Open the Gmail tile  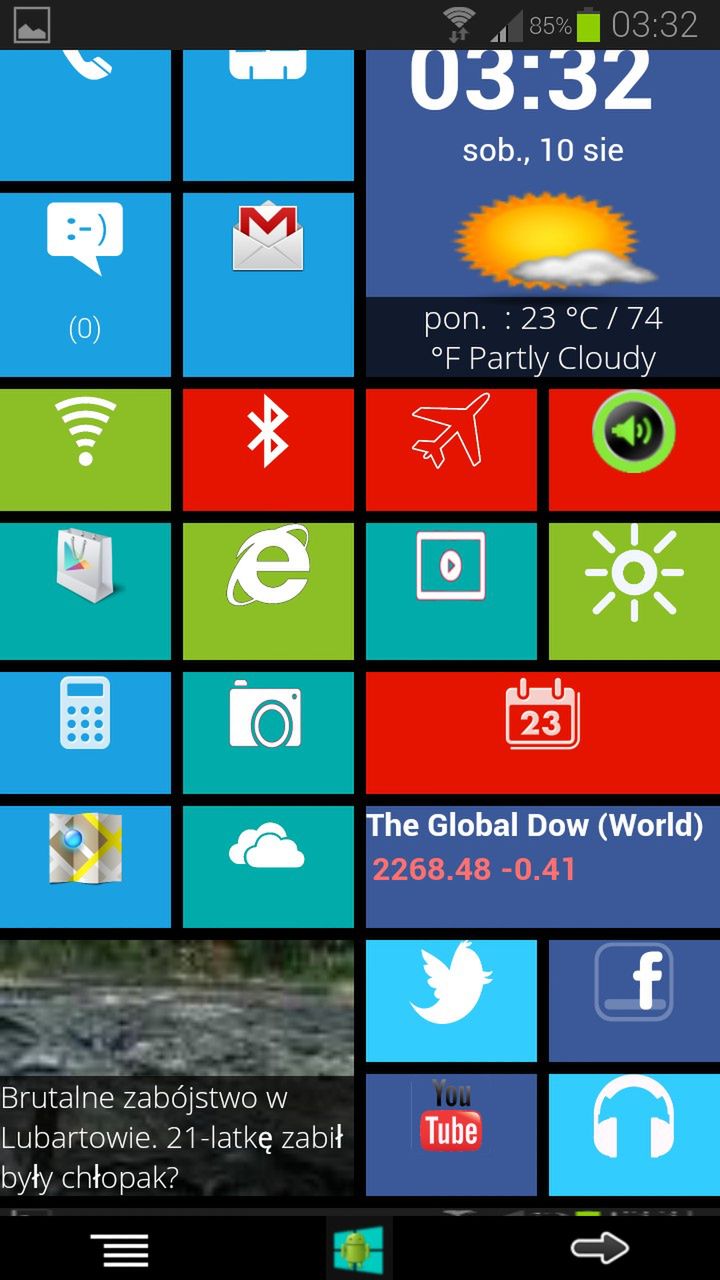click(268, 284)
